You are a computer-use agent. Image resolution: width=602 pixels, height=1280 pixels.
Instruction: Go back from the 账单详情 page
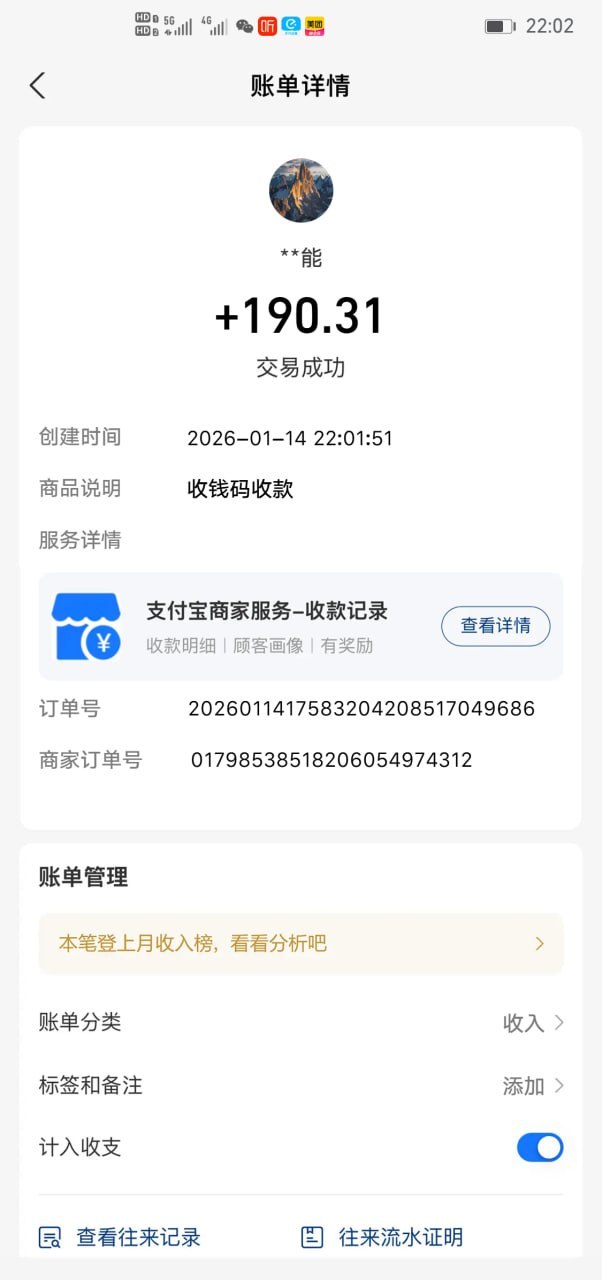click(x=38, y=86)
